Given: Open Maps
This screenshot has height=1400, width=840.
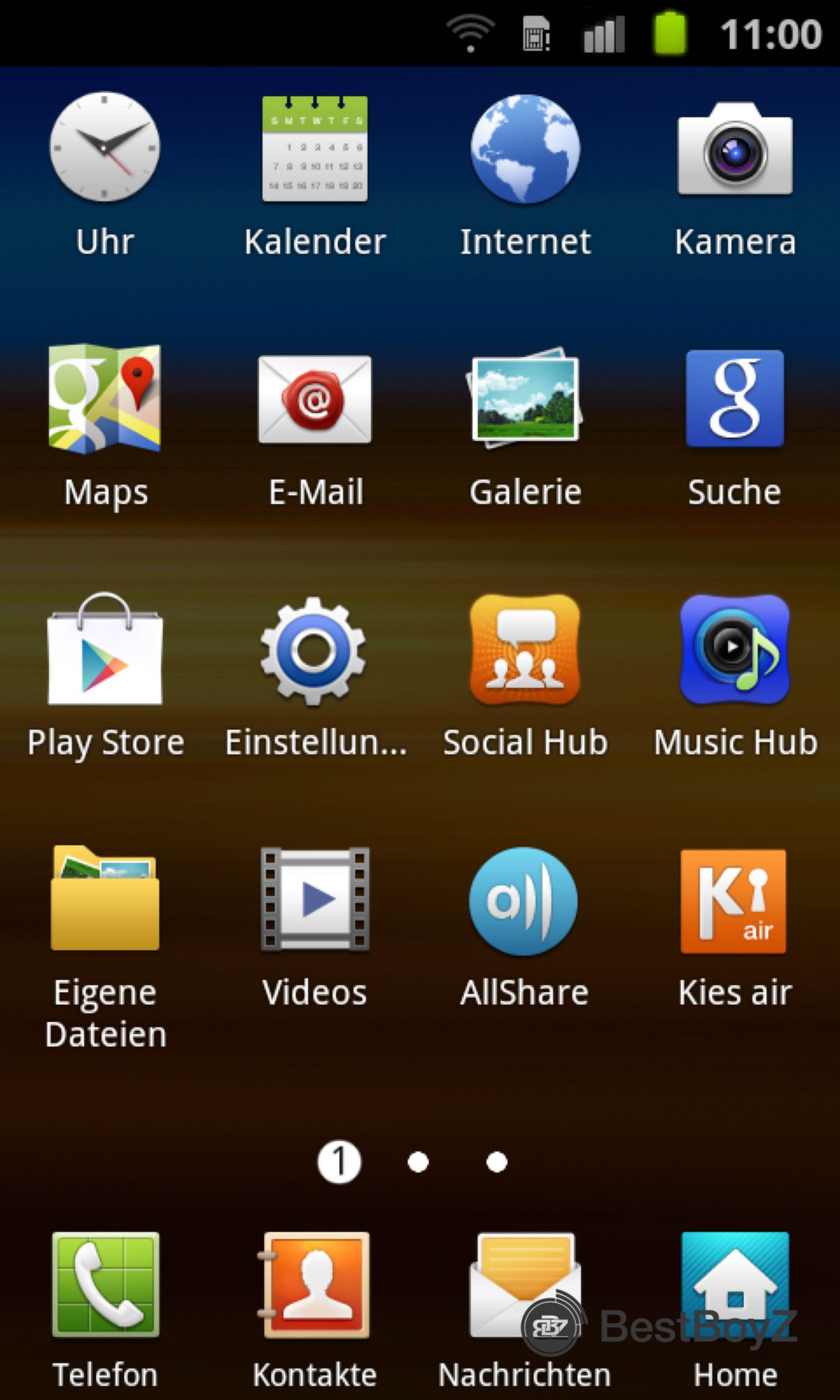Looking at the screenshot, I should pyautogui.click(x=105, y=399).
